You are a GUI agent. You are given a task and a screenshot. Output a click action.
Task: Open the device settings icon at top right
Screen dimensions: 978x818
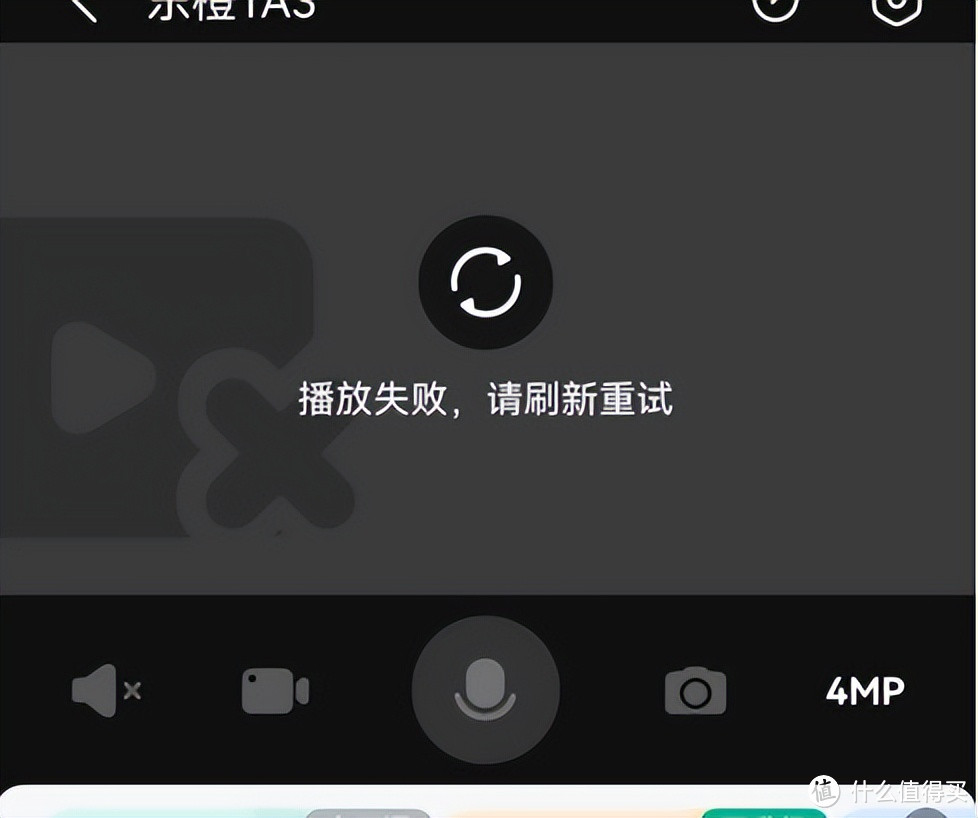pyautogui.click(x=896, y=8)
